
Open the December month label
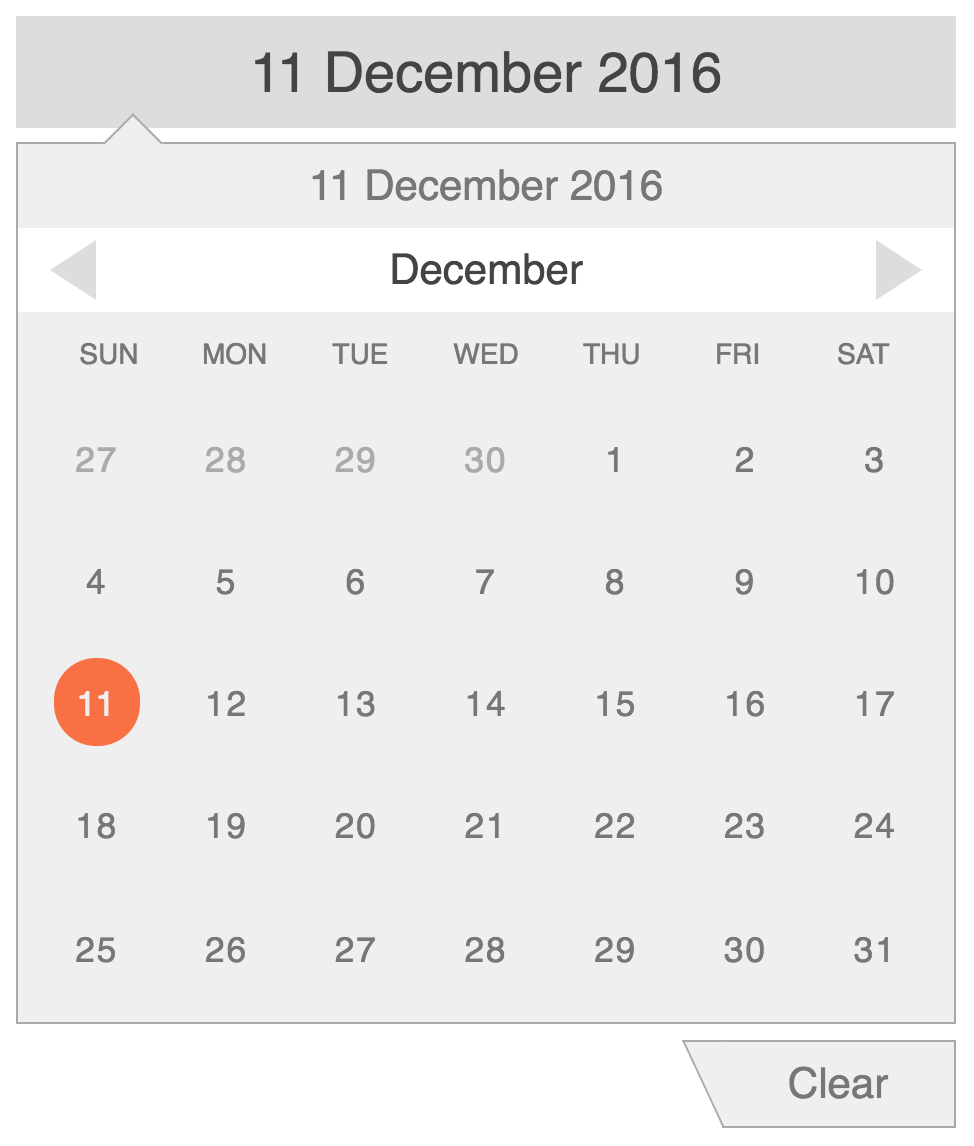click(x=487, y=268)
